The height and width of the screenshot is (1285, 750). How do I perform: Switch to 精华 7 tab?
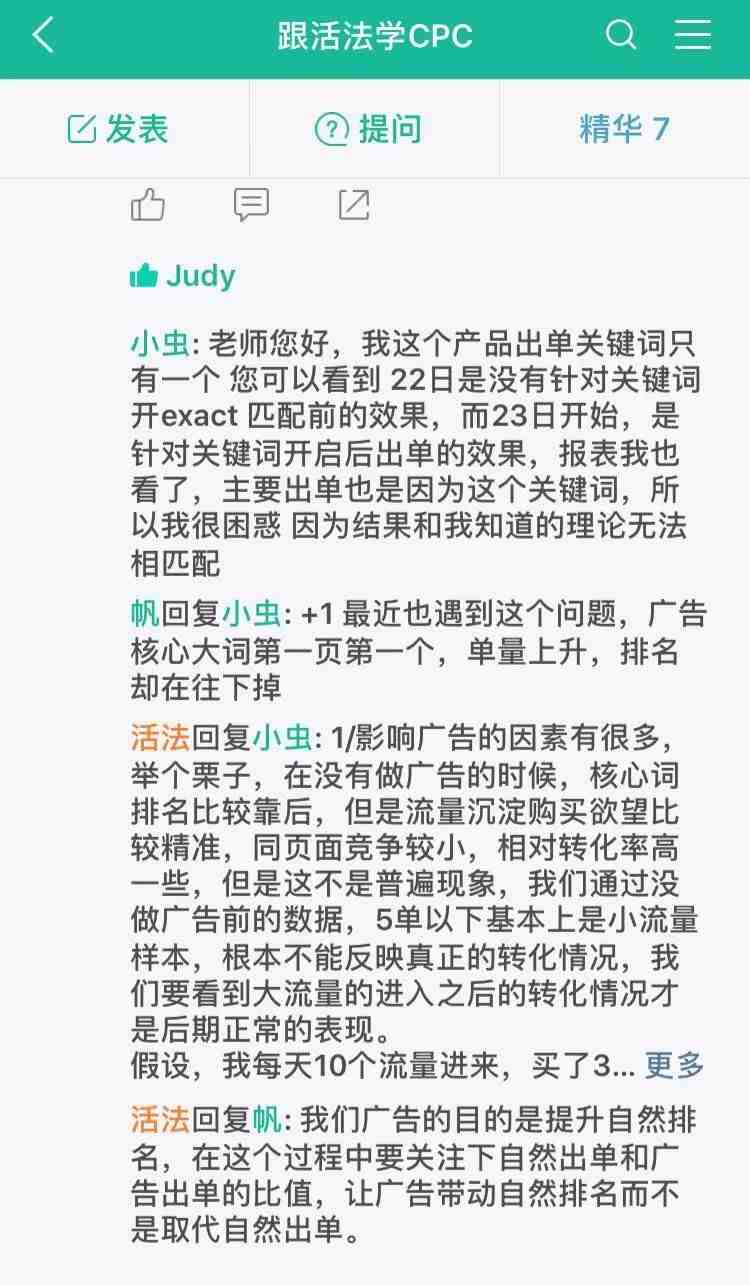624,129
